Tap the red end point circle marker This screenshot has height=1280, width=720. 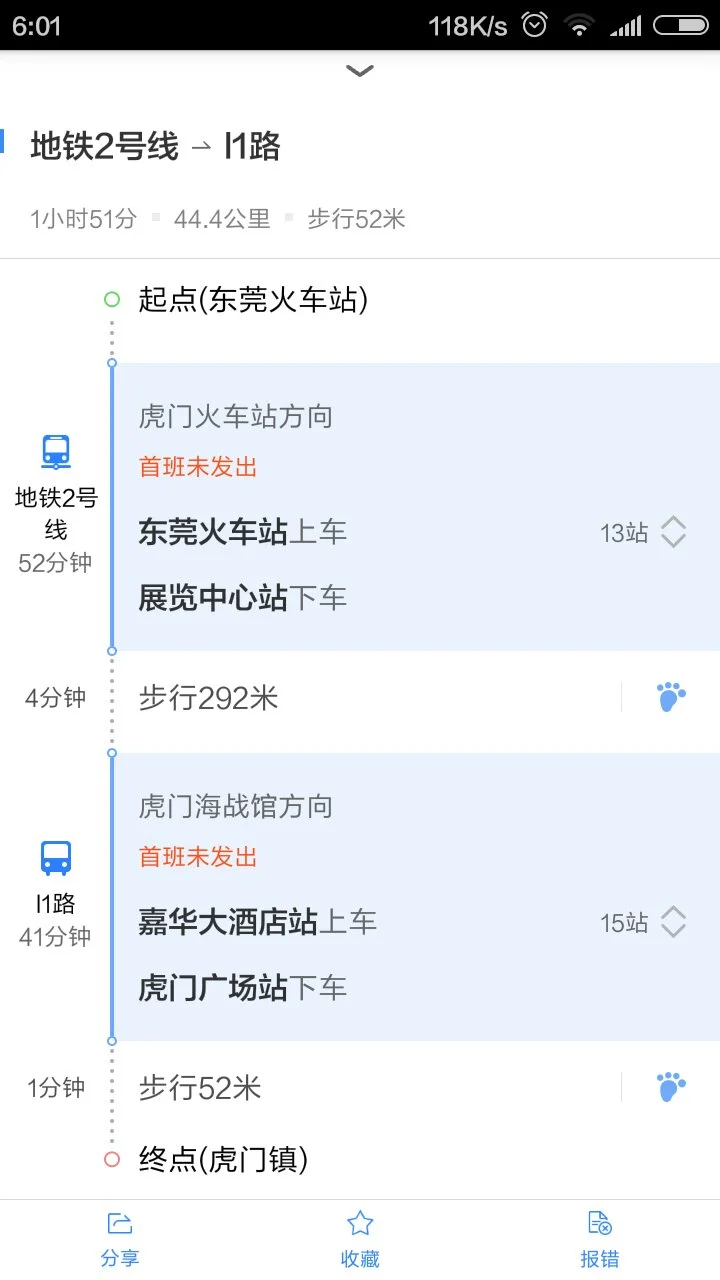[110, 1159]
